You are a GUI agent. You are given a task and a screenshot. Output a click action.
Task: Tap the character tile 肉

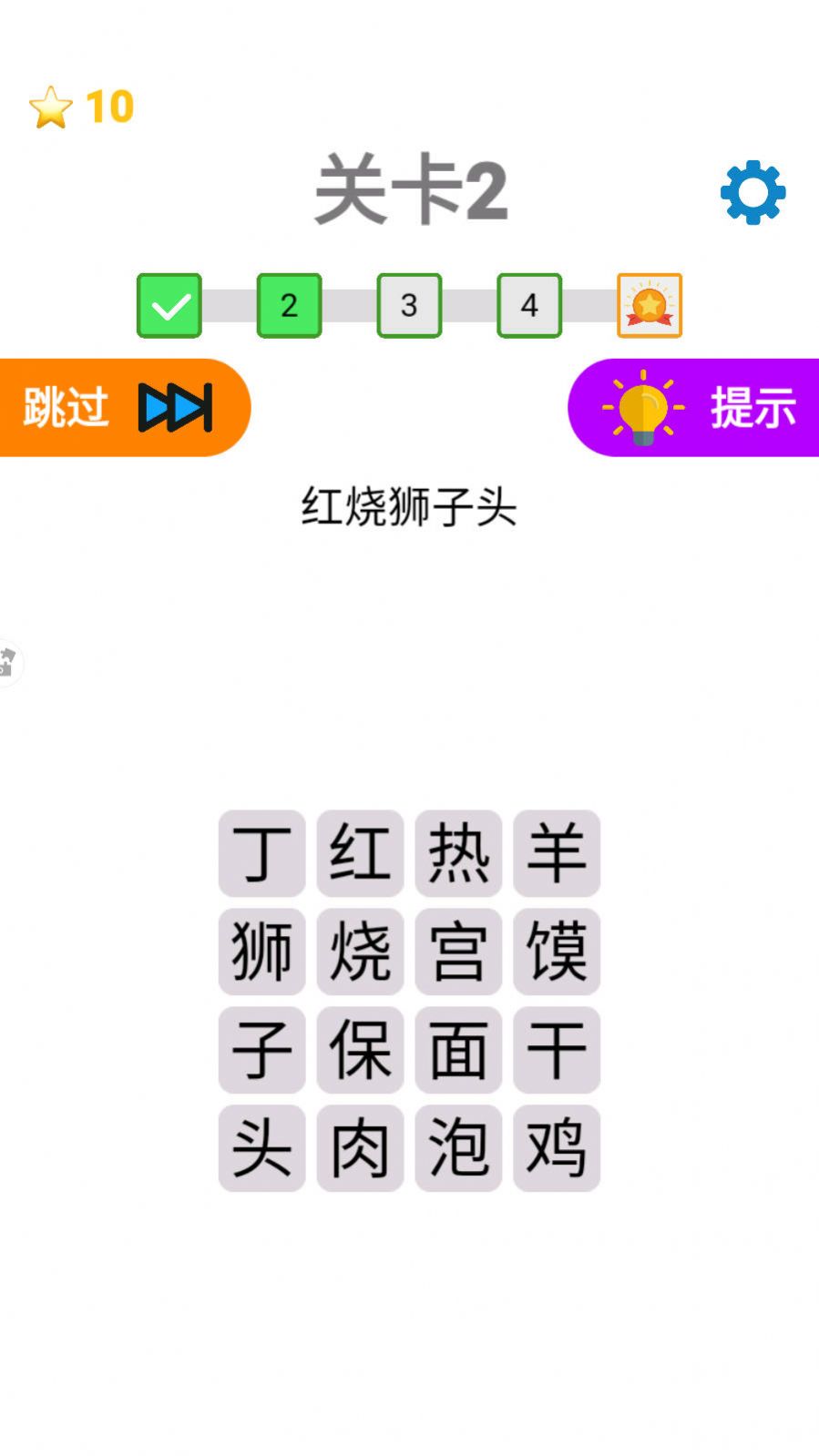[360, 1148]
